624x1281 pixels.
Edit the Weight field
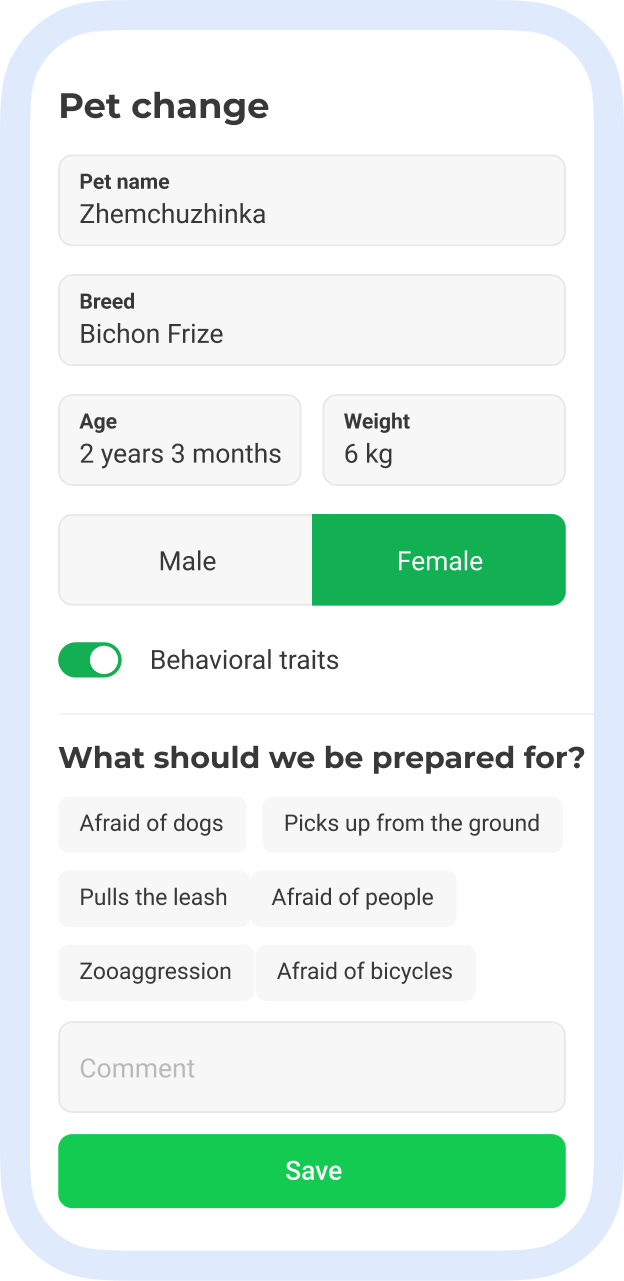pyautogui.click(x=443, y=440)
